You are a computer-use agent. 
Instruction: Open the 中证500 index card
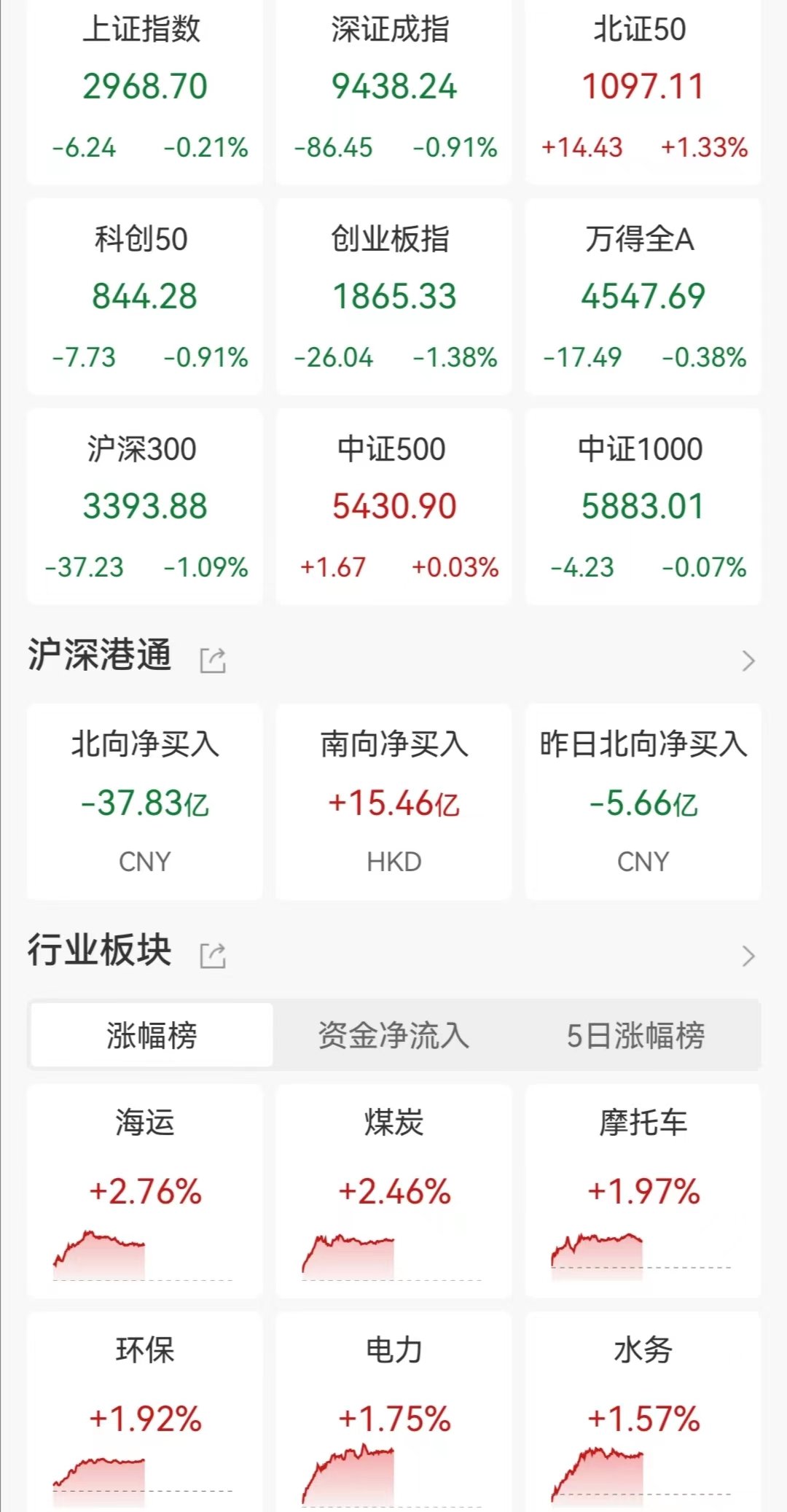pos(393,507)
